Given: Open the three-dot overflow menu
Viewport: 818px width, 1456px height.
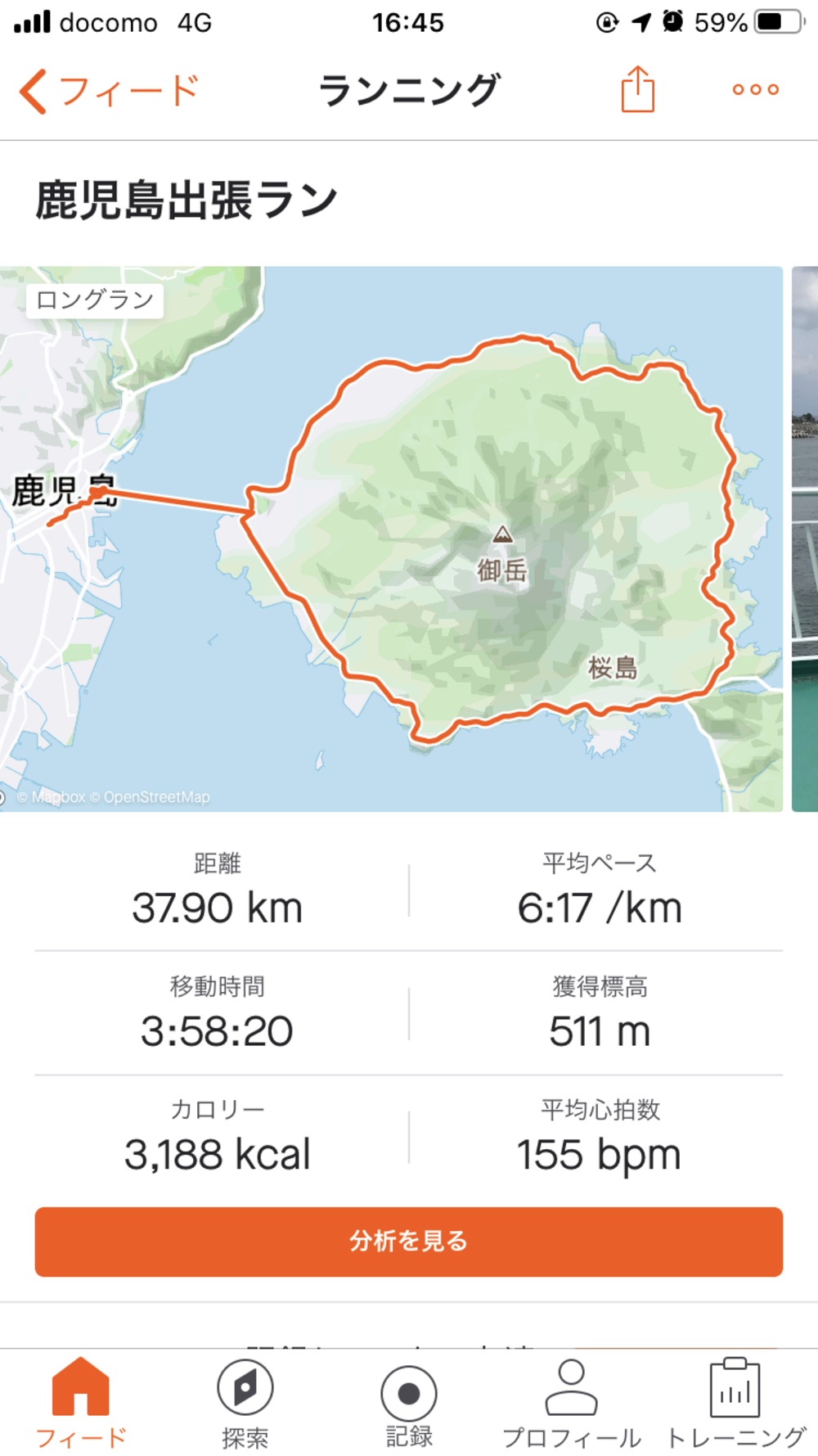Looking at the screenshot, I should (755, 89).
